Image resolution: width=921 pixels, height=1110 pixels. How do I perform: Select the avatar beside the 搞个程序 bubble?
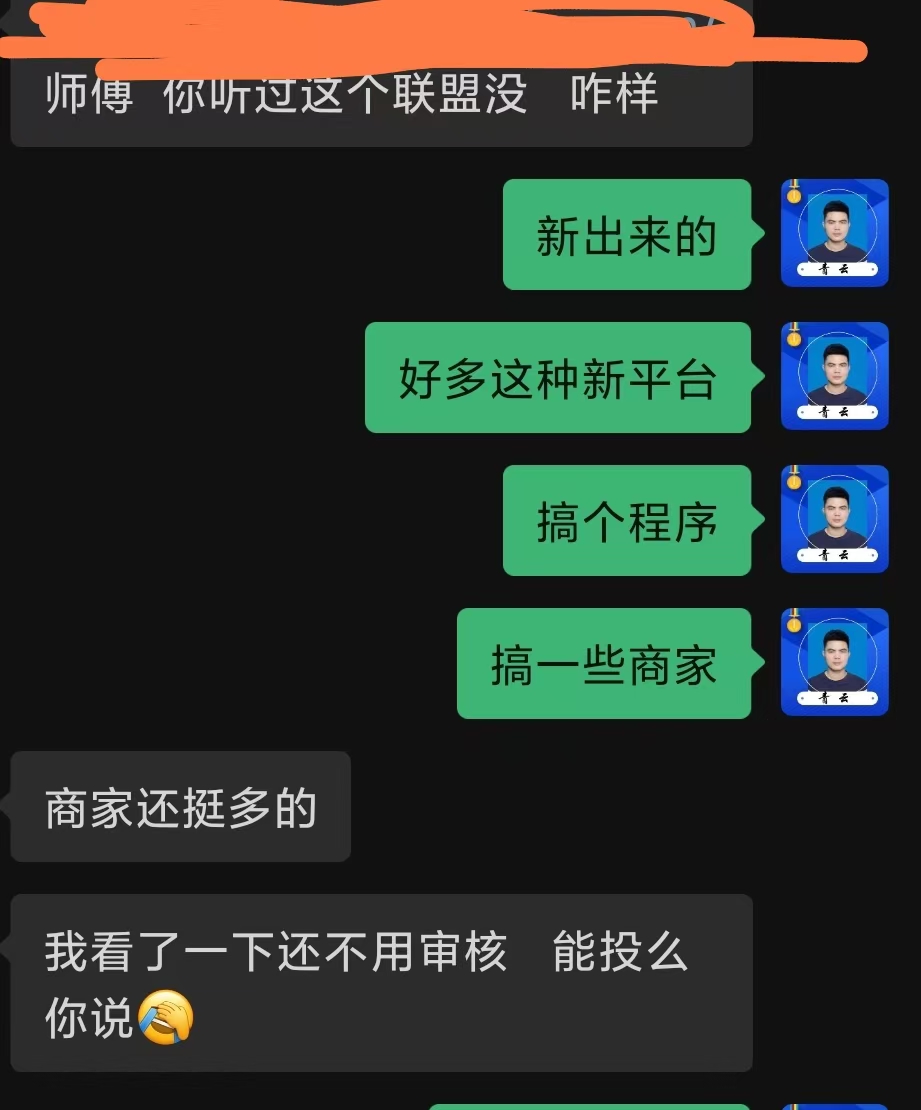(835, 519)
